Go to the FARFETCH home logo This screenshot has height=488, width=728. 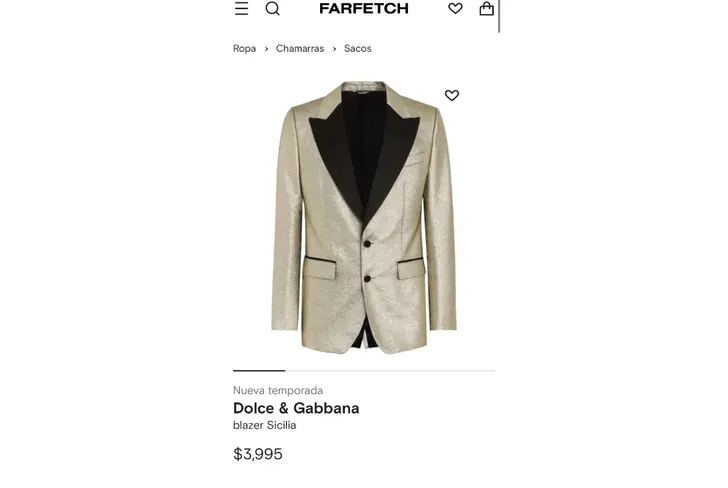tap(364, 9)
